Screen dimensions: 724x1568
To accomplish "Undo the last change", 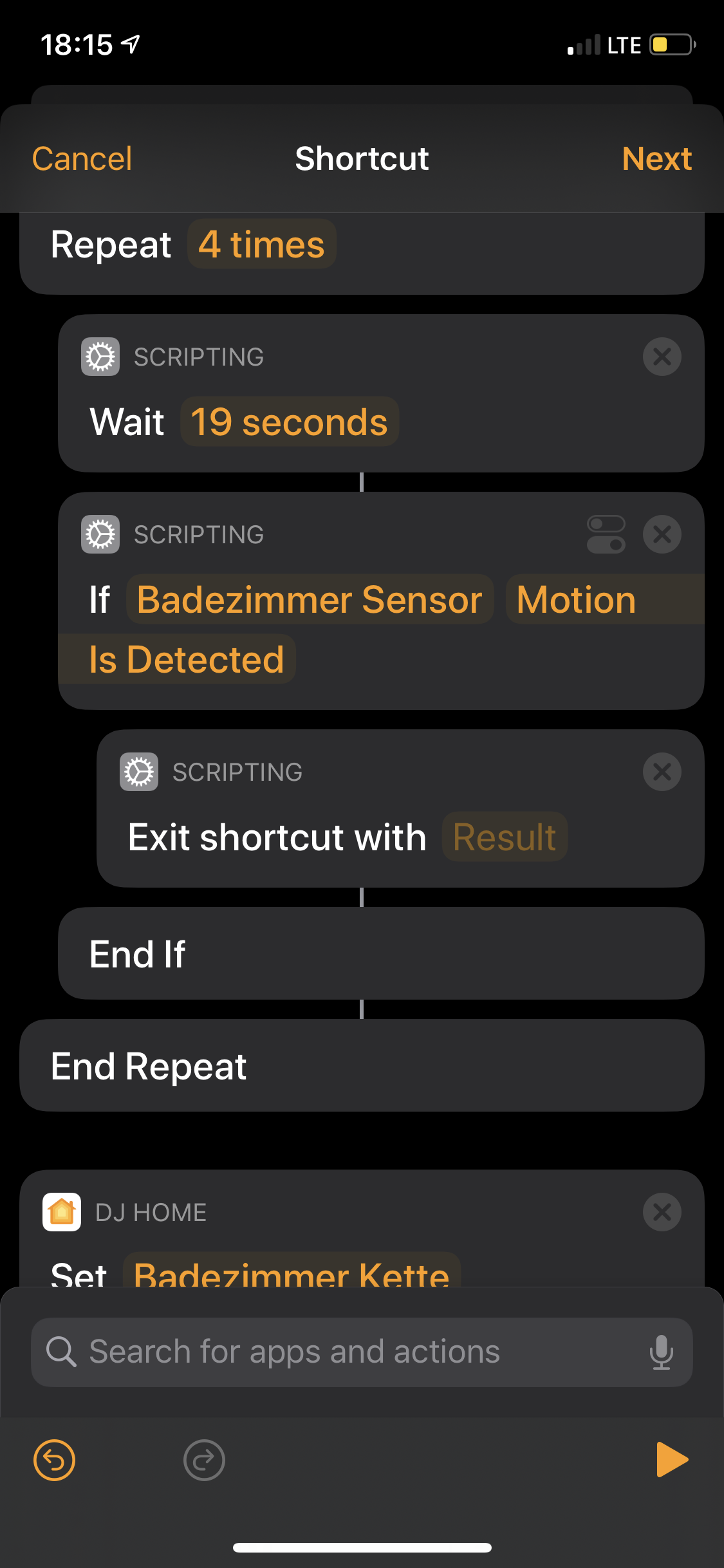I will [x=54, y=1460].
